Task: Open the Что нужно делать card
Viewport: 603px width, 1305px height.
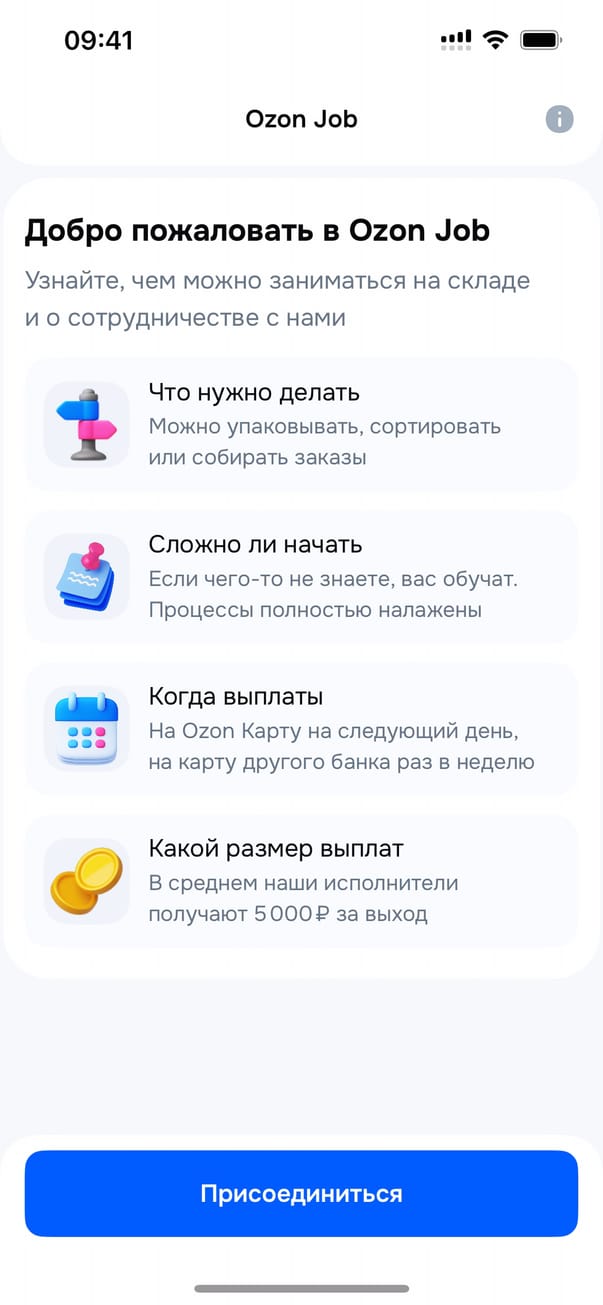Action: tap(301, 424)
